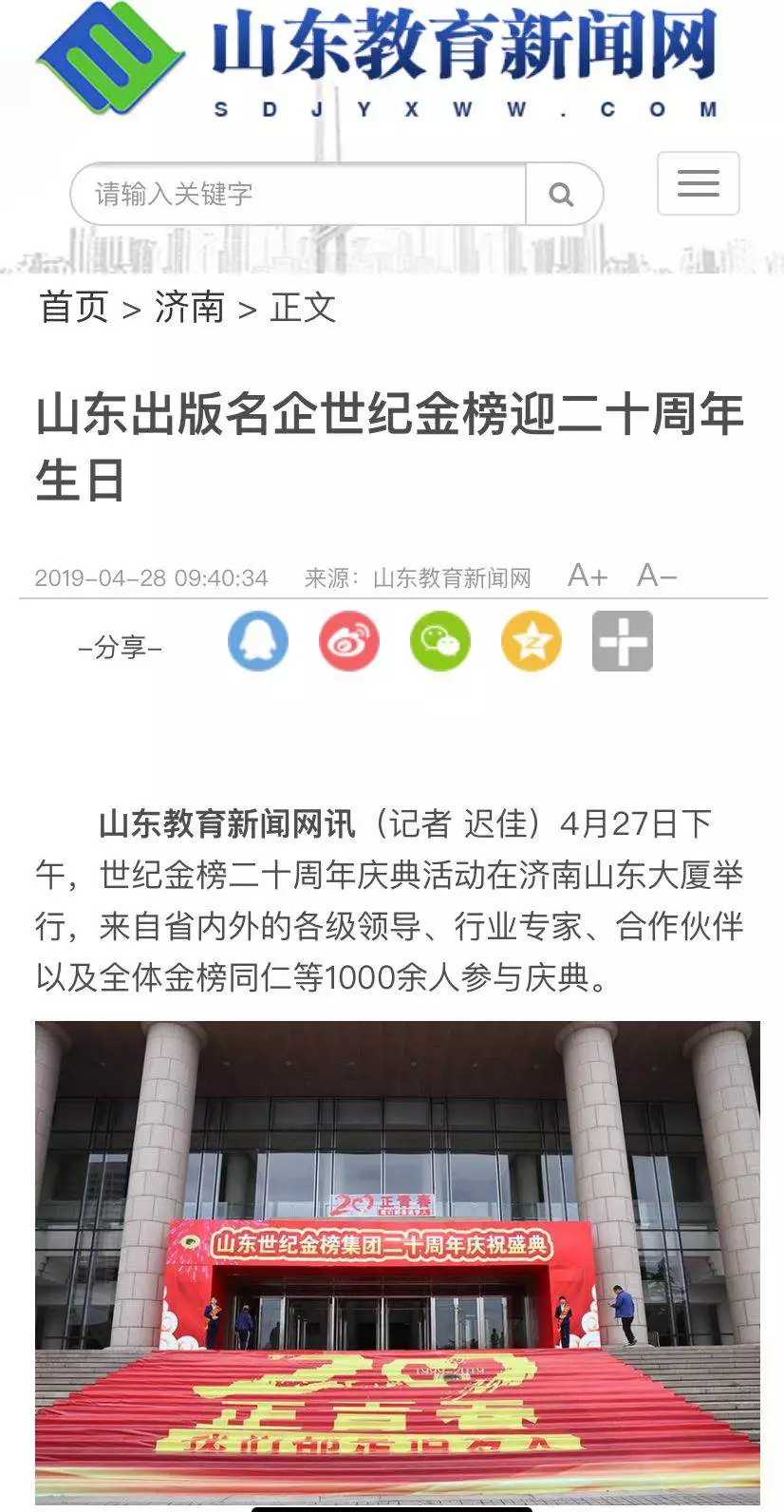Decrease font size with A−
Image resolution: width=784 pixels, height=1512 pixels.
tap(657, 576)
